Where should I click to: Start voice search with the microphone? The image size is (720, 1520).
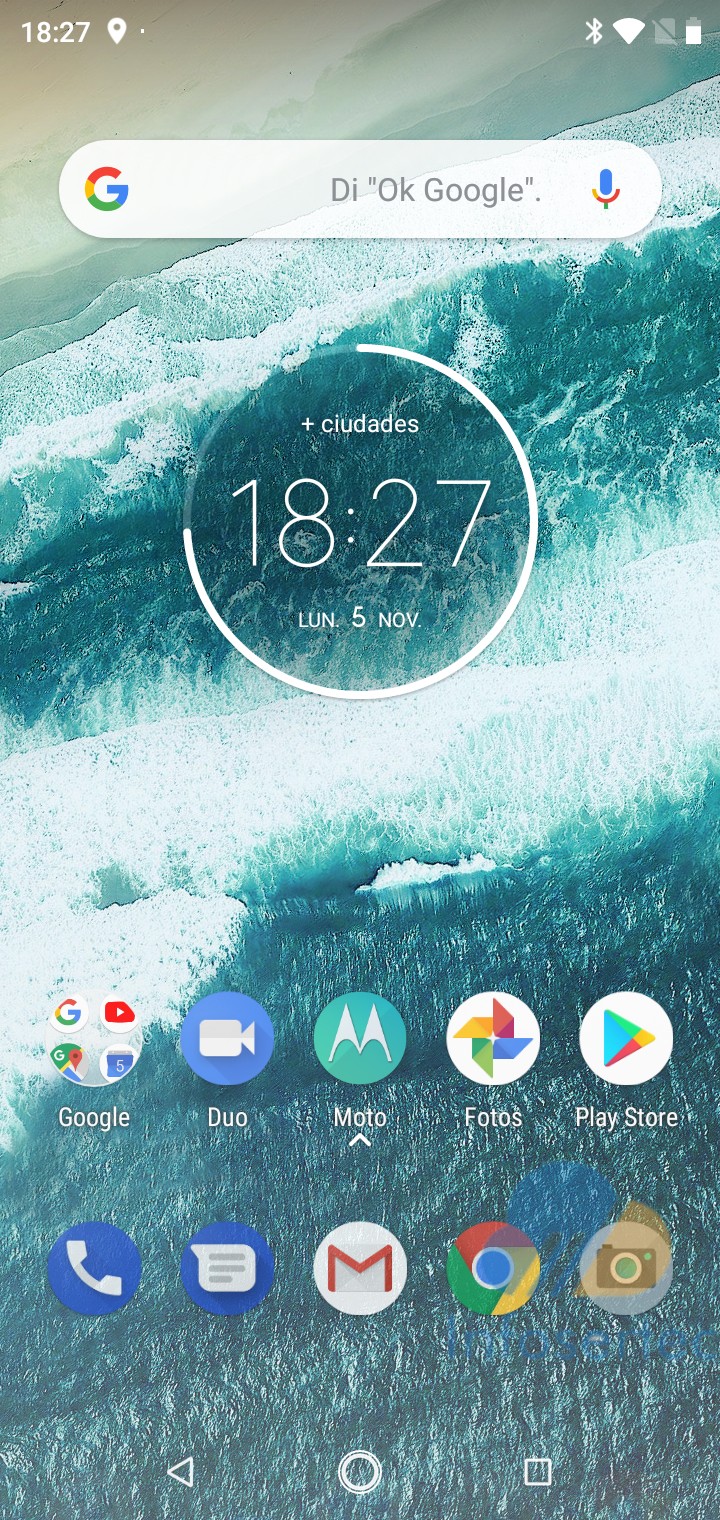605,189
